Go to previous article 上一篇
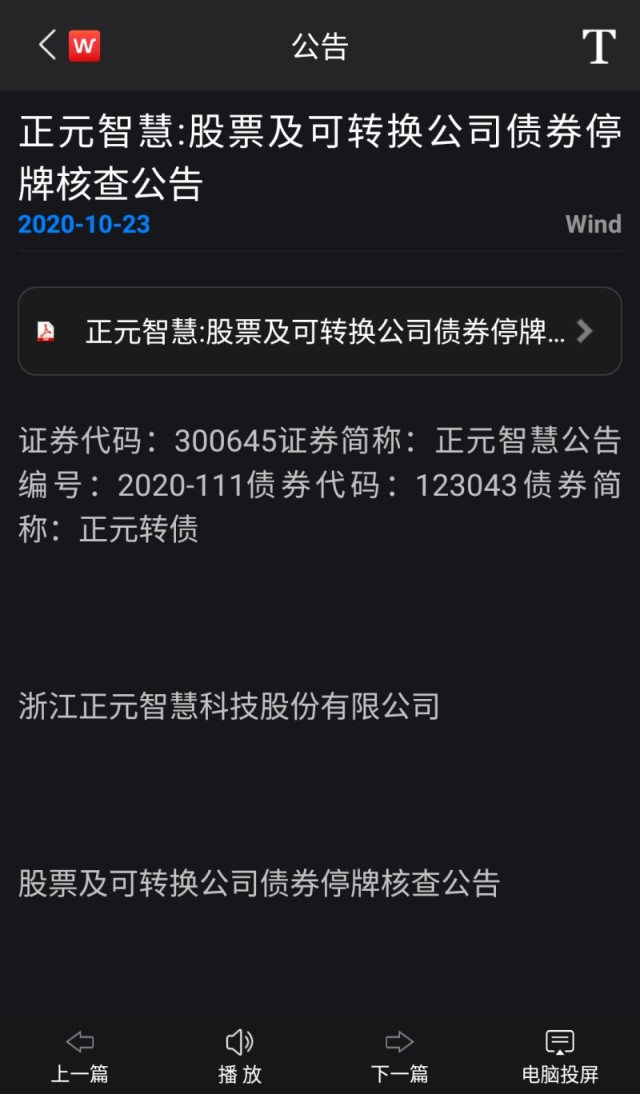640x1094 pixels. [80, 1056]
